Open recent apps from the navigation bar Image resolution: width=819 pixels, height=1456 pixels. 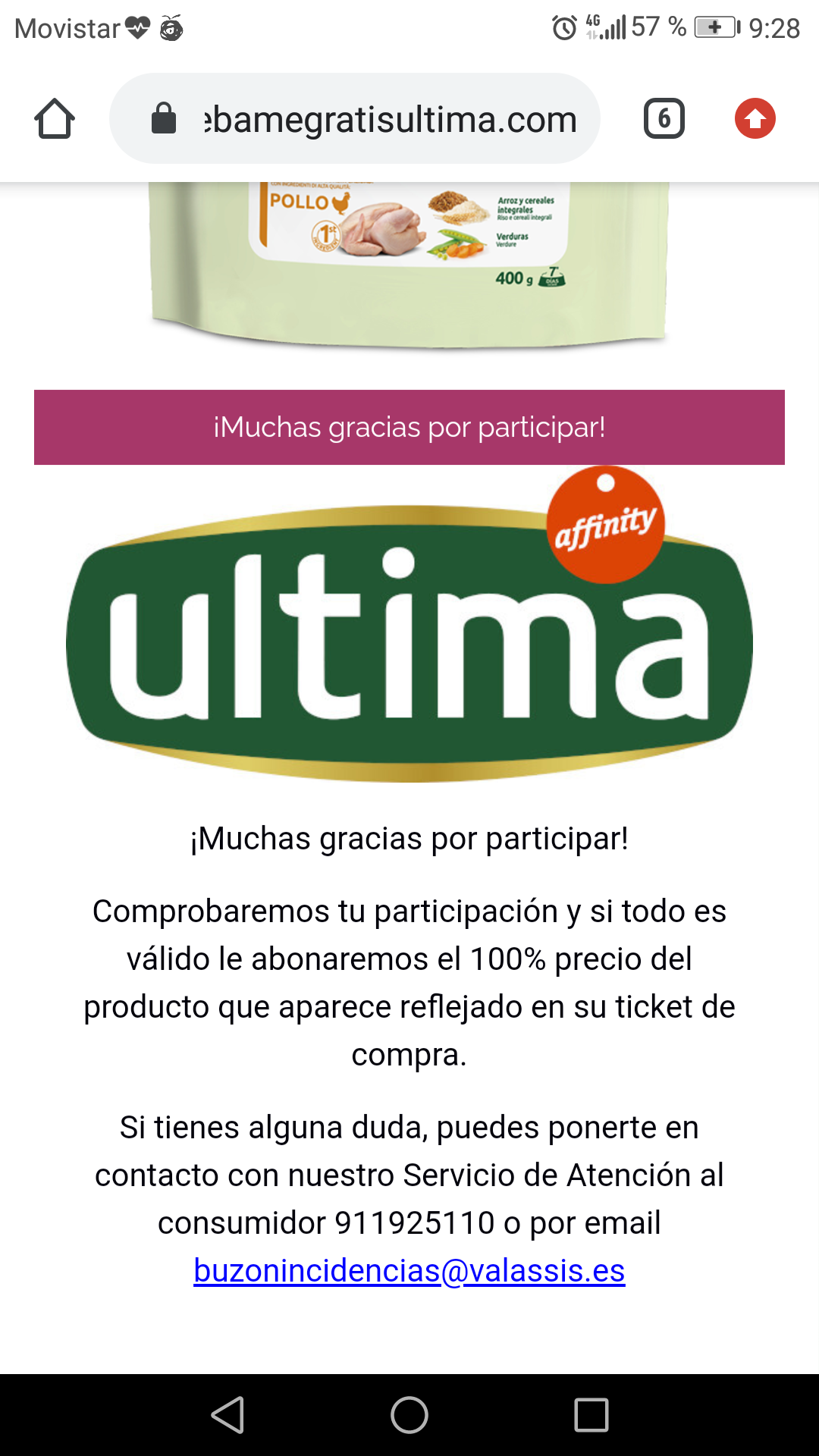(x=591, y=1415)
